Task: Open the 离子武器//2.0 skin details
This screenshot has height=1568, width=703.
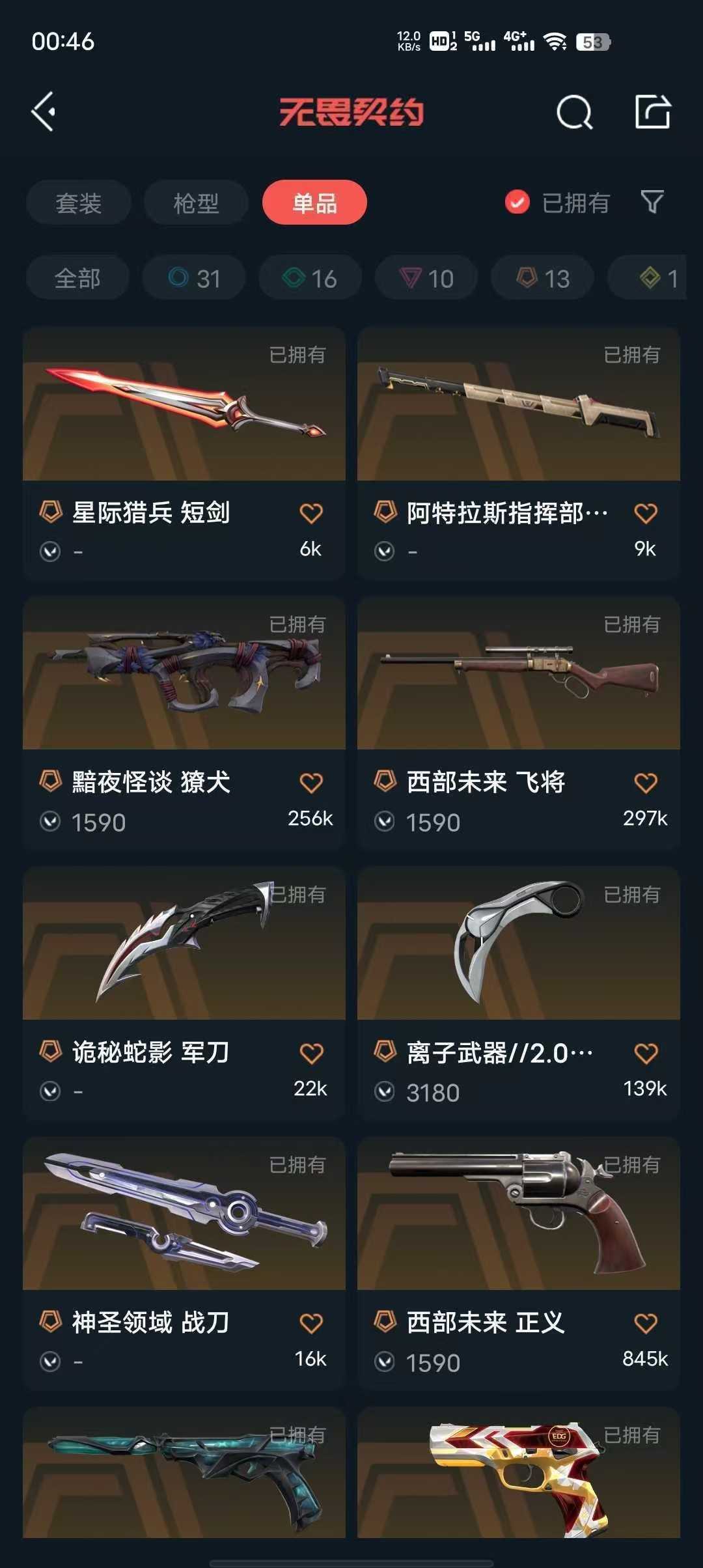Action: tap(517, 948)
